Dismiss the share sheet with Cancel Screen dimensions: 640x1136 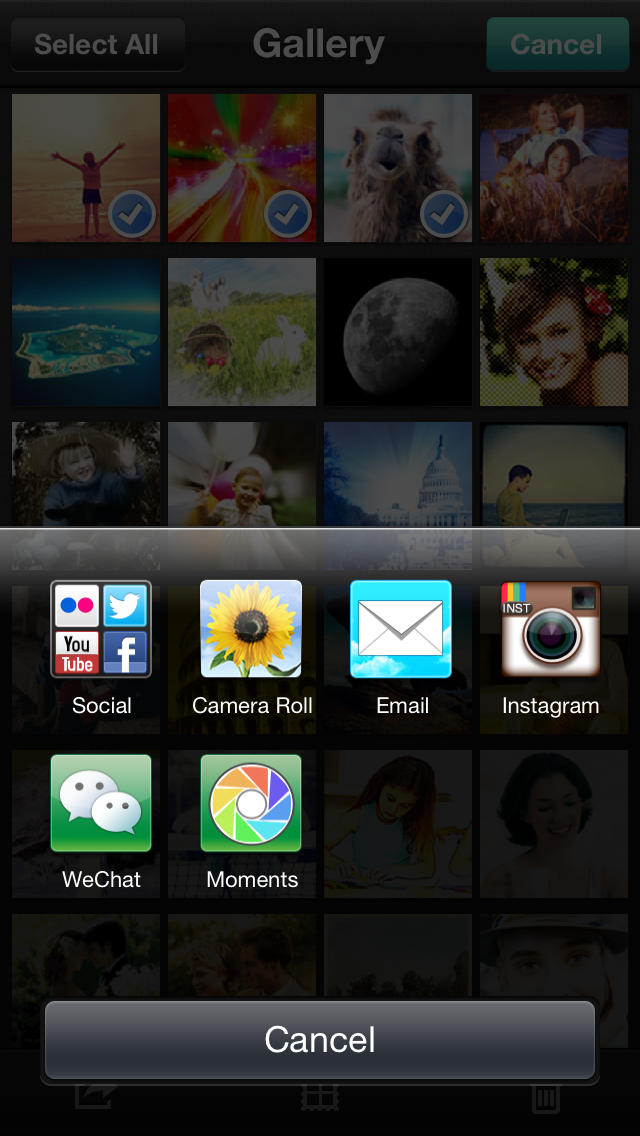pyautogui.click(x=320, y=1040)
